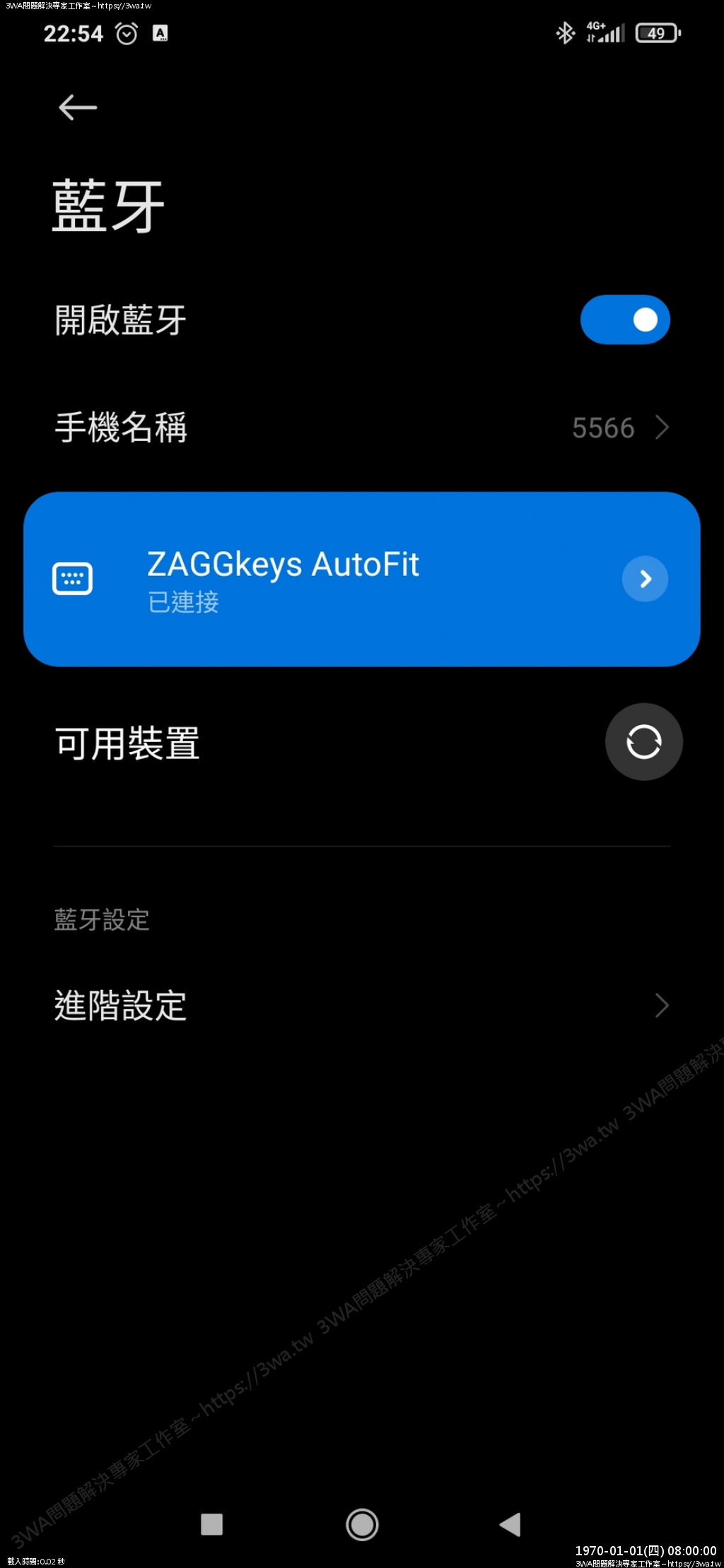Tap the system home button
Screen dimensions: 724x1568
362,1524
